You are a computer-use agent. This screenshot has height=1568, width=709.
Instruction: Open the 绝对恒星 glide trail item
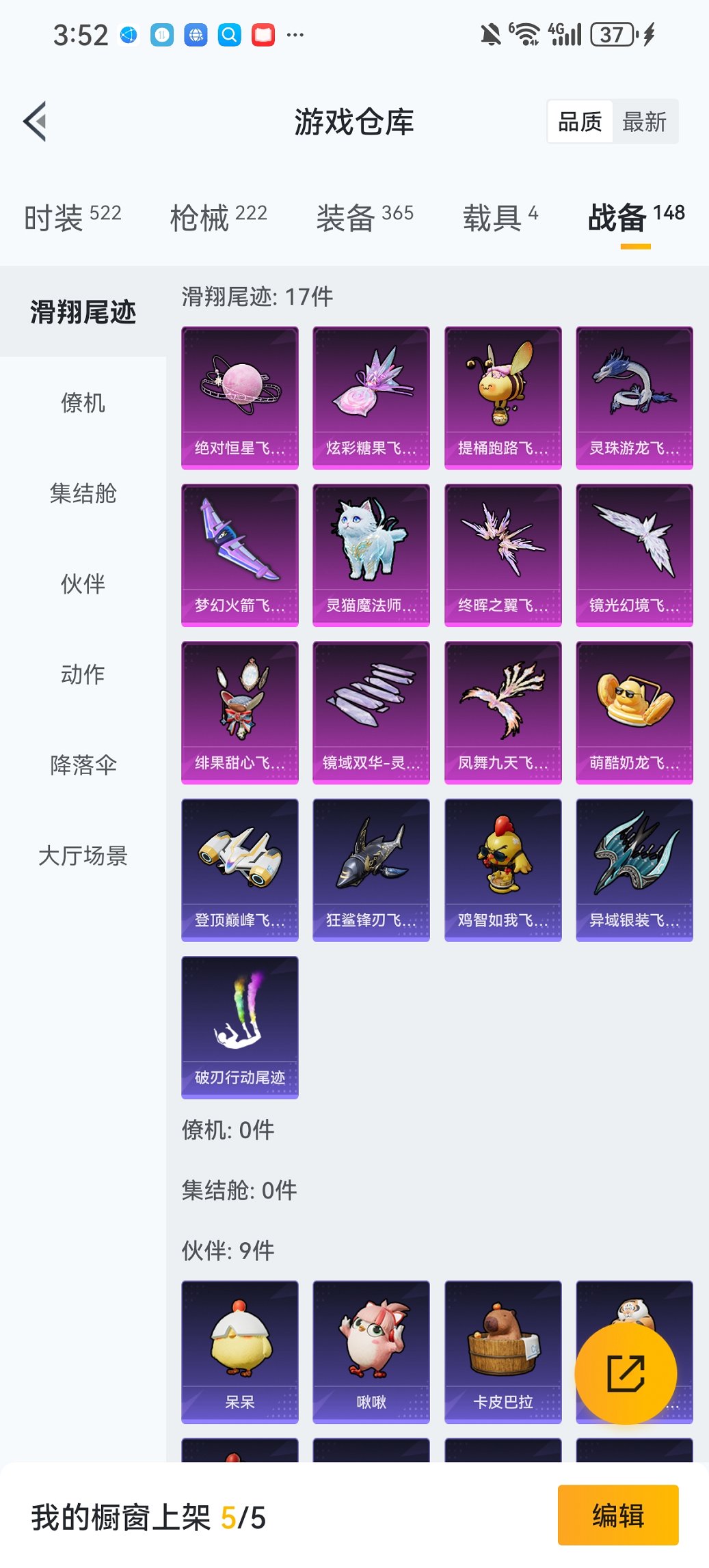click(x=239, y=398)
